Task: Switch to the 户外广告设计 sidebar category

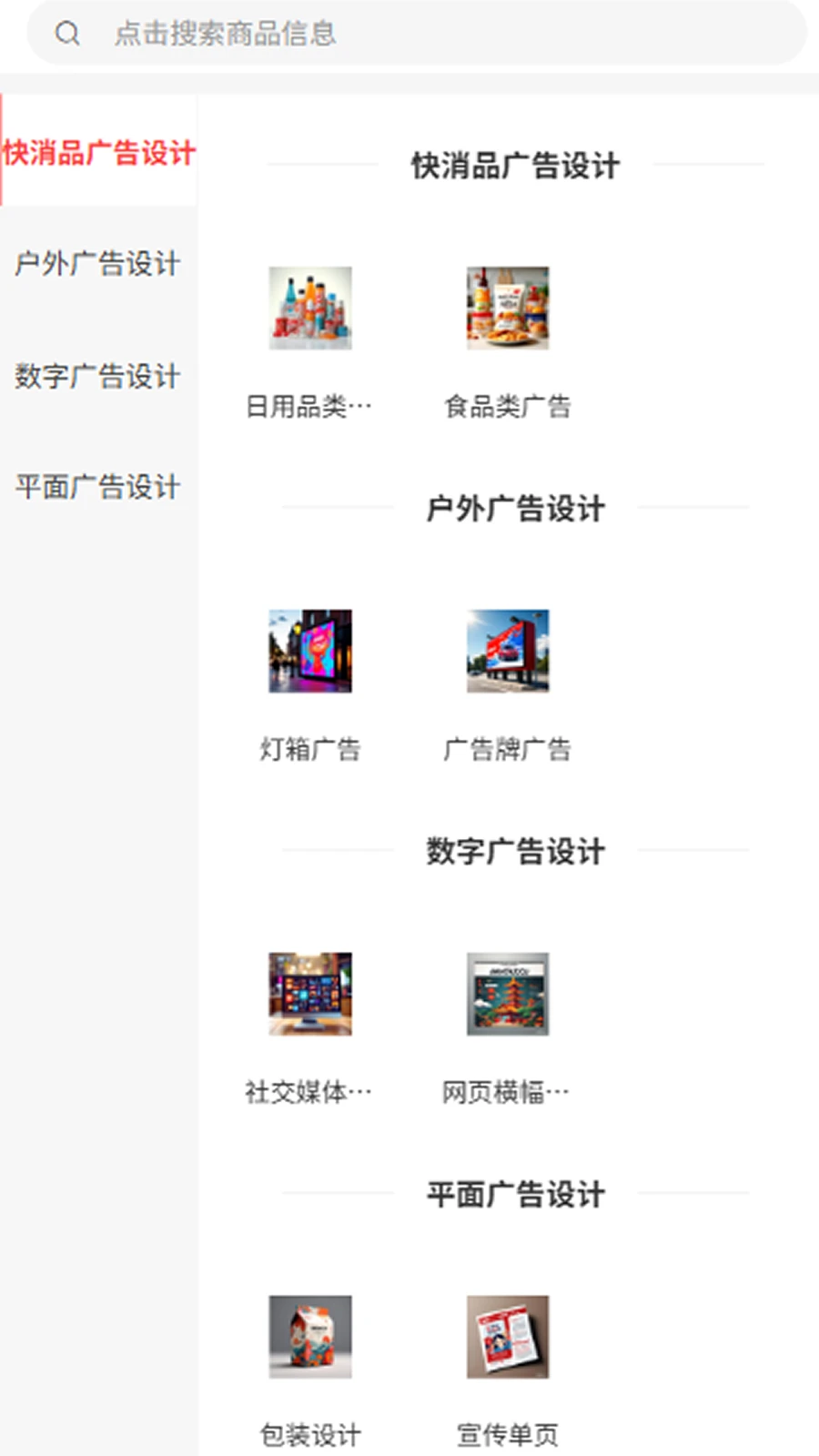Action: pyautogui.click(x=98, y=262)
